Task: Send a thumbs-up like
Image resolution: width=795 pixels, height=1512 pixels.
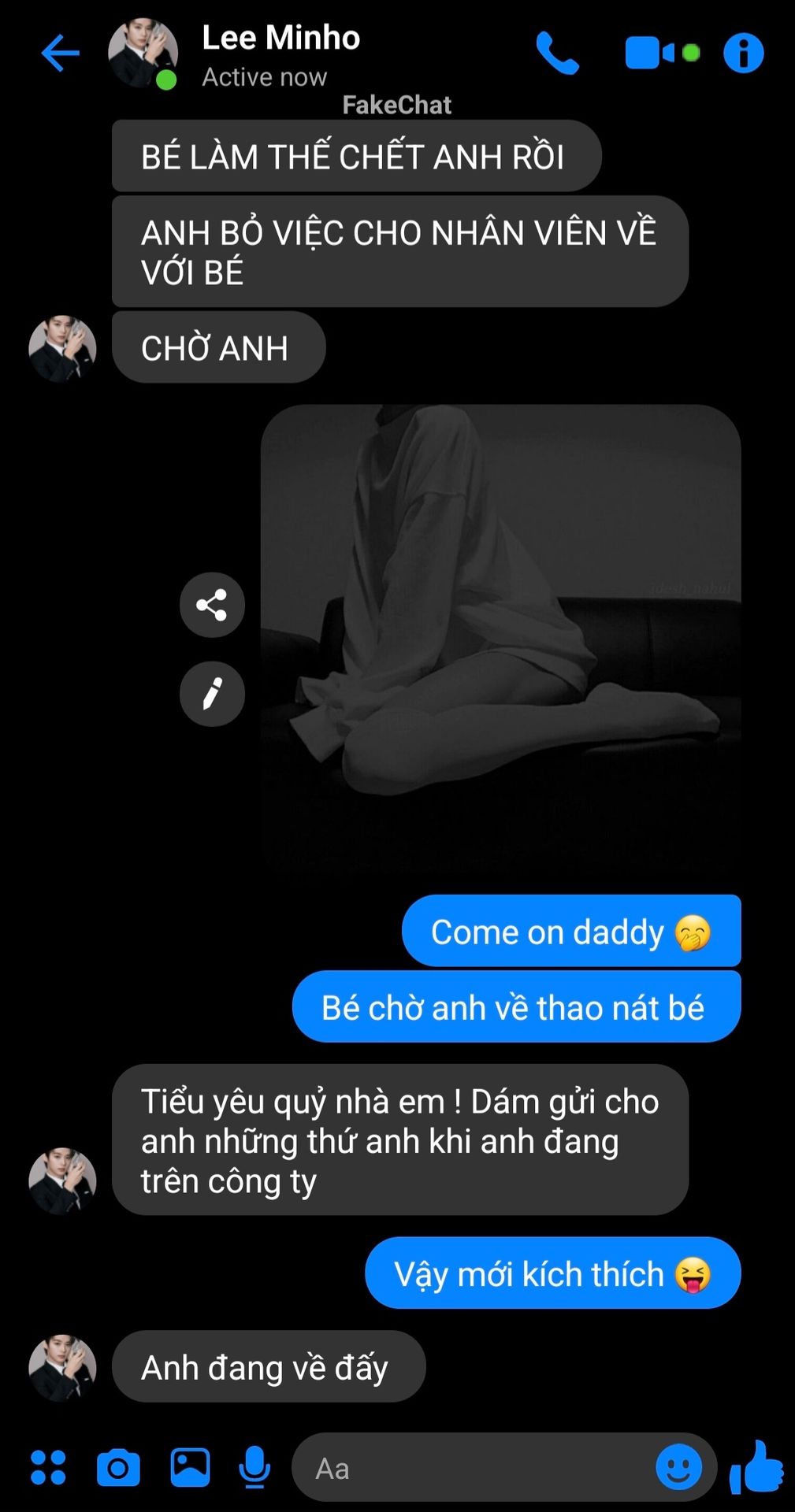Action: coord(756,1466)
